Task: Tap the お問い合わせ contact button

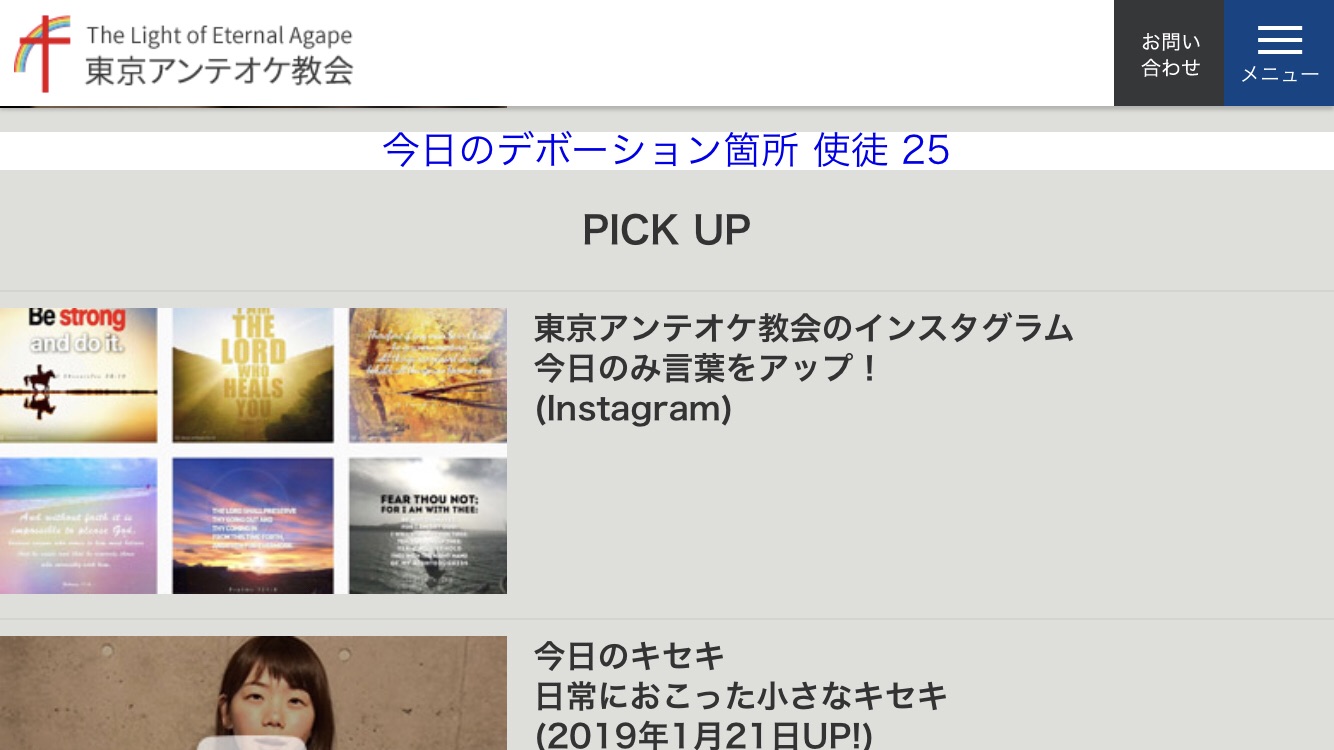Action: [x=1169, y=53]
